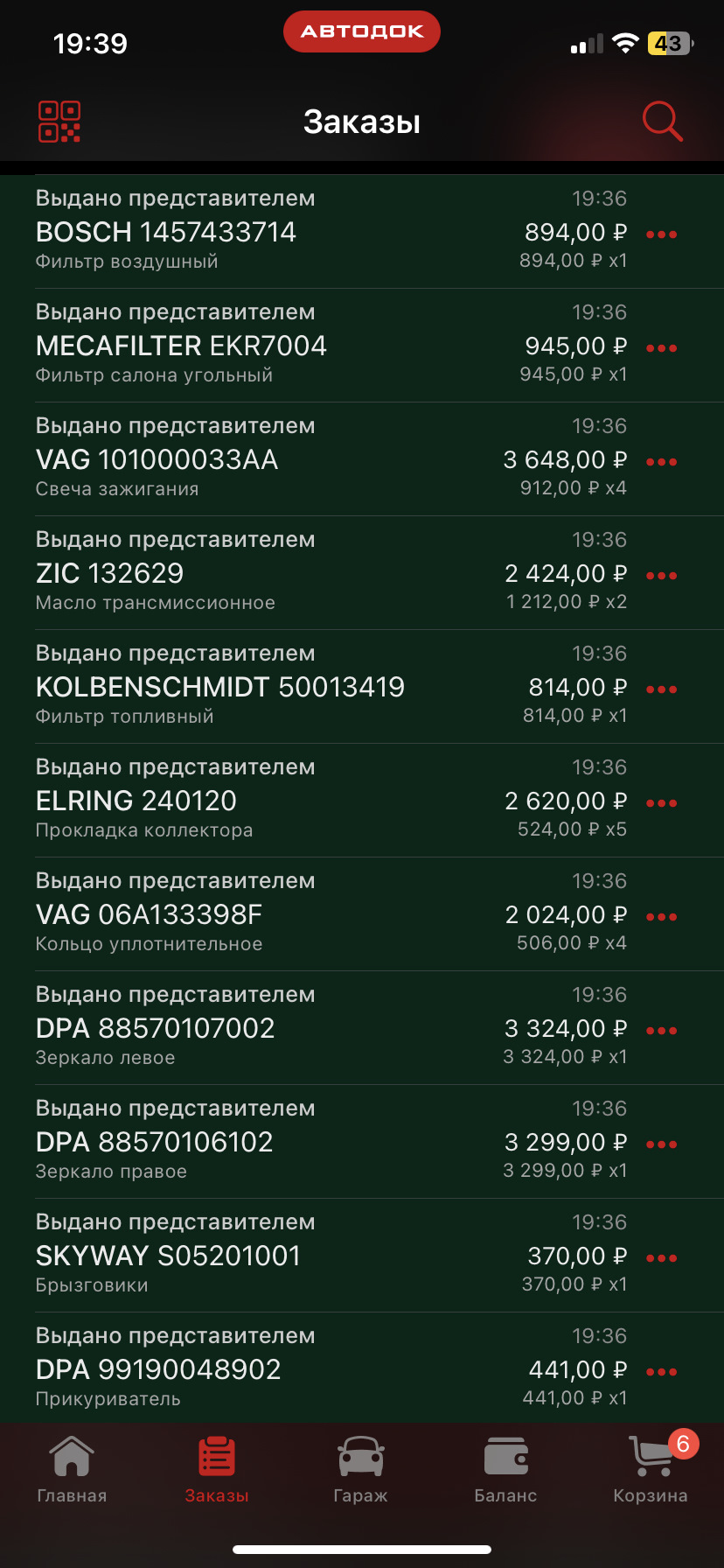Go to the Главная tab
The width and height of the screenshot is (724, 1568).
[x=72, y=1470]
